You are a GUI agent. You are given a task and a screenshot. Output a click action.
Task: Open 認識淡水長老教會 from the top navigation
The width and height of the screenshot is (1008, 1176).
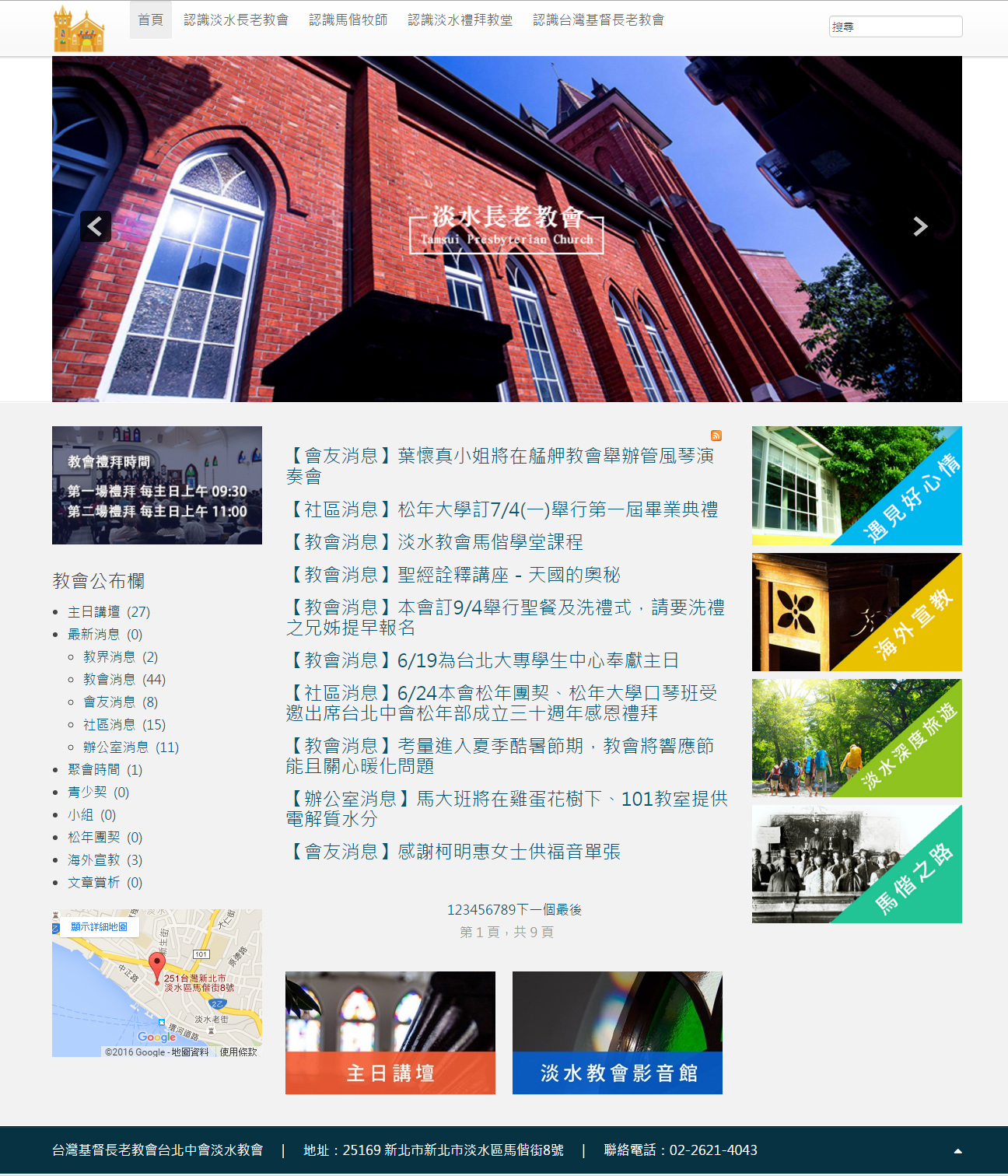coord(236,20)
